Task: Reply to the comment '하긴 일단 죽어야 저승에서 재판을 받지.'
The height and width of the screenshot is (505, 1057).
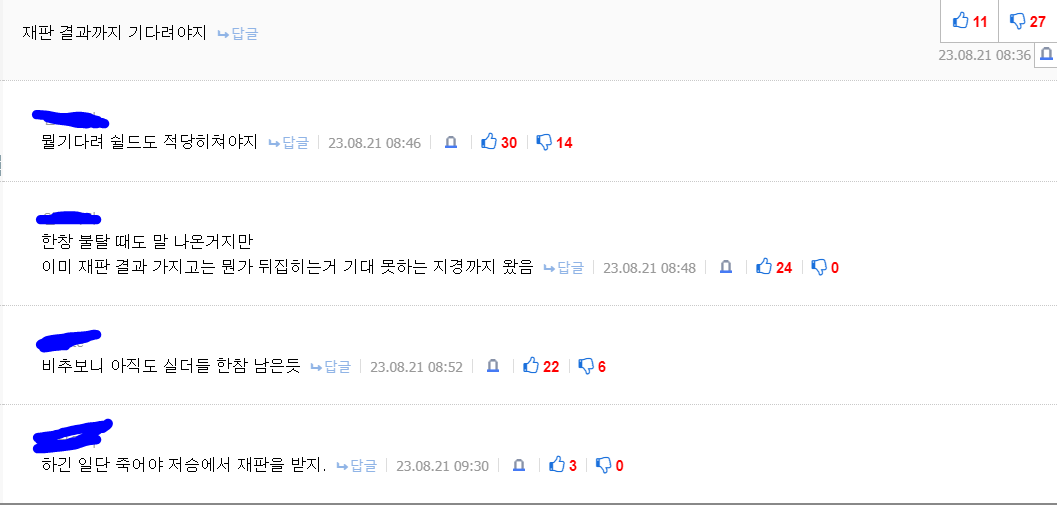Action: pos(357,466)
